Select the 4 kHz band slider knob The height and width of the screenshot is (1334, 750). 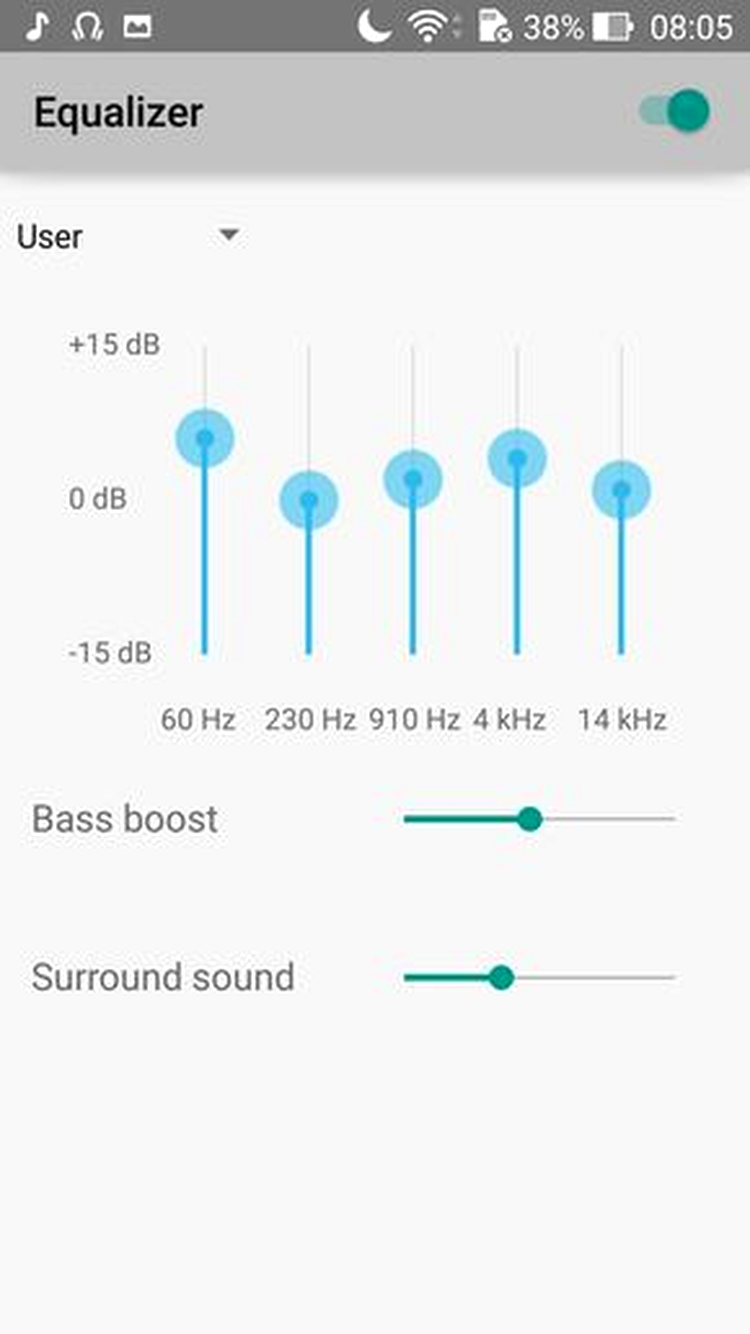[517, 458]
